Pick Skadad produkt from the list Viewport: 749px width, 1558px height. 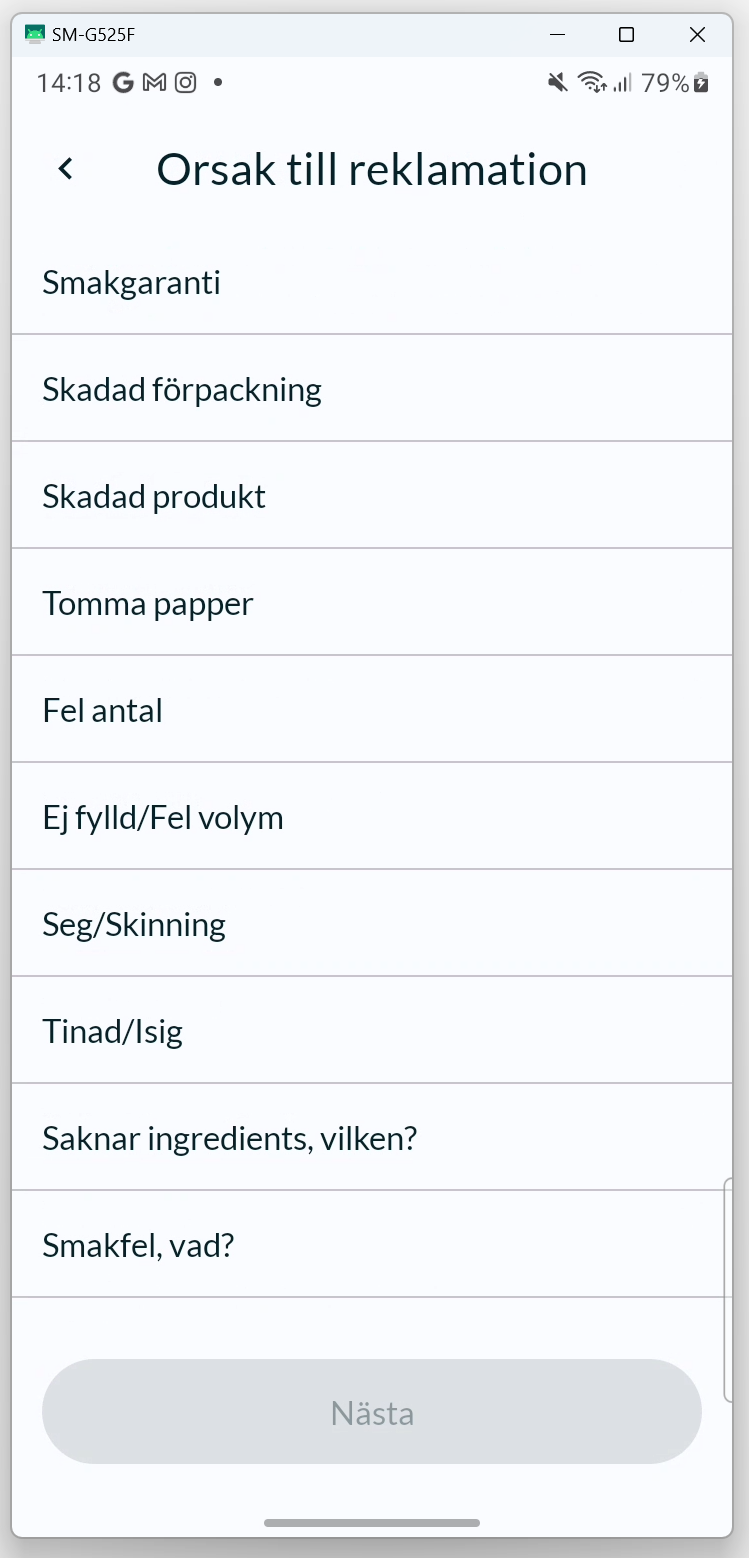tap(372, 496)
